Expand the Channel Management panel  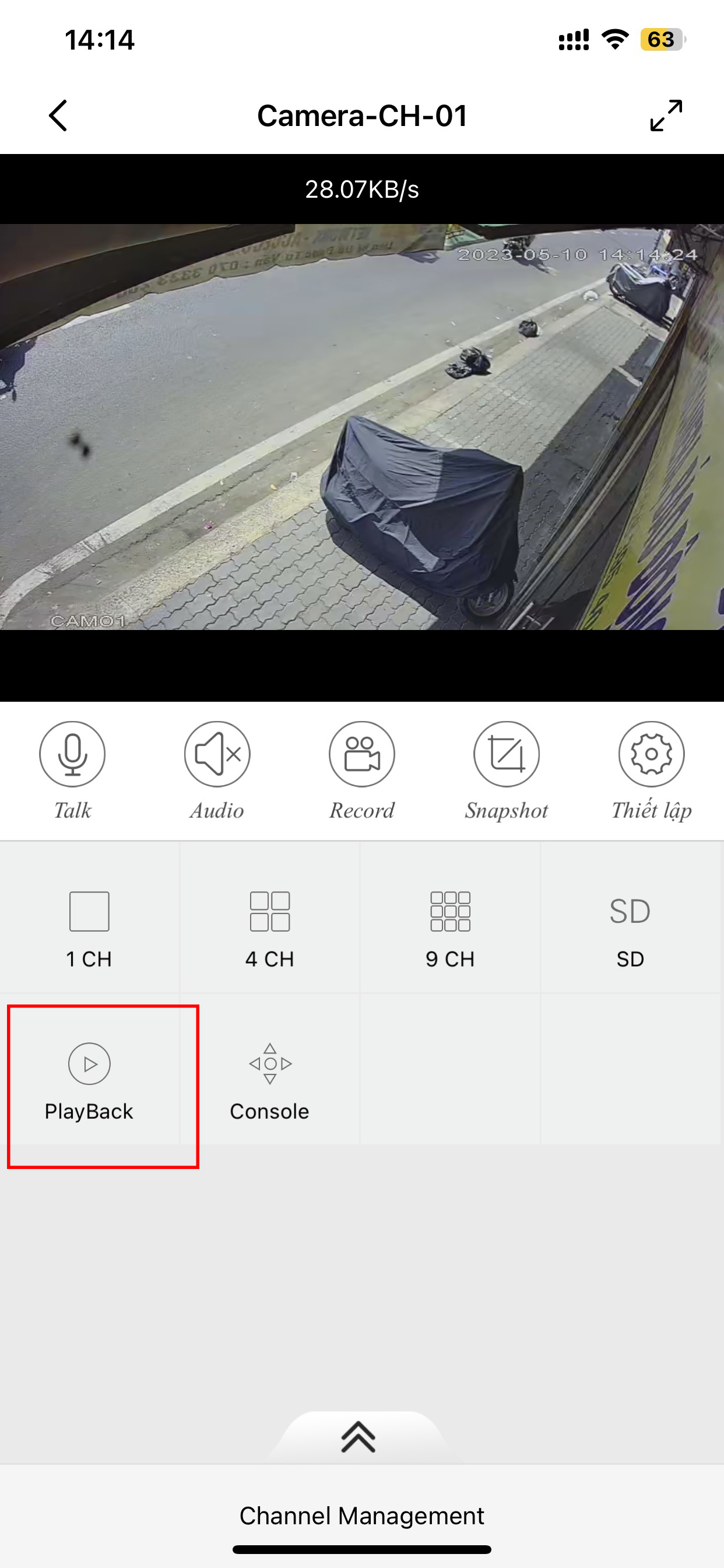click(359, 1438)
